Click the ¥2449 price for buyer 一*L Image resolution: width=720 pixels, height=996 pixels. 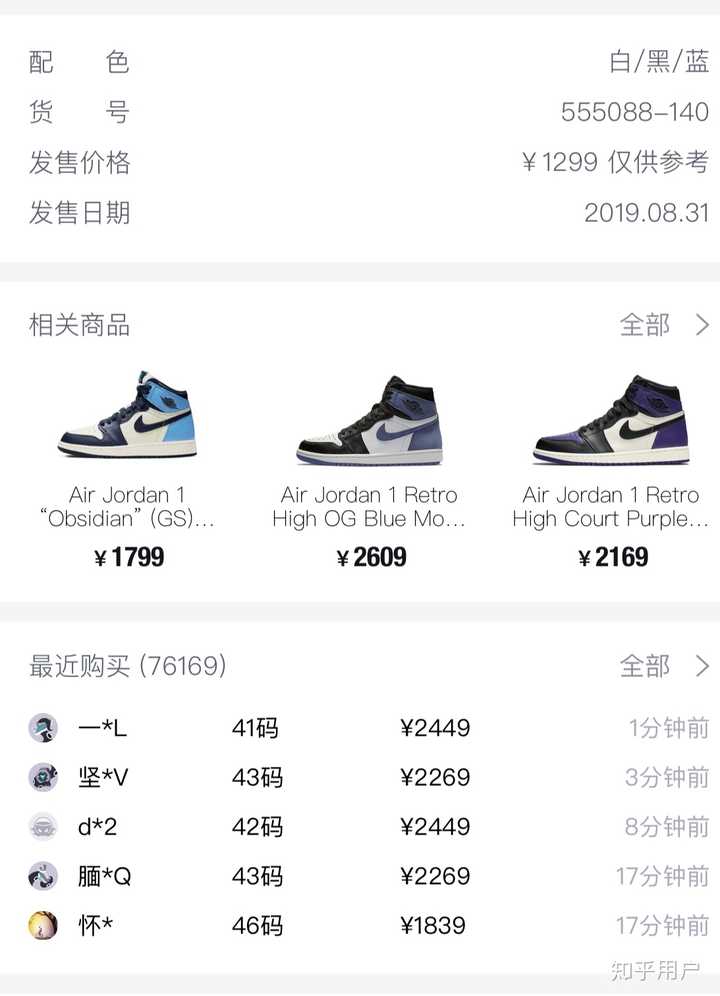pyautogui.click(x=440, y=729)
